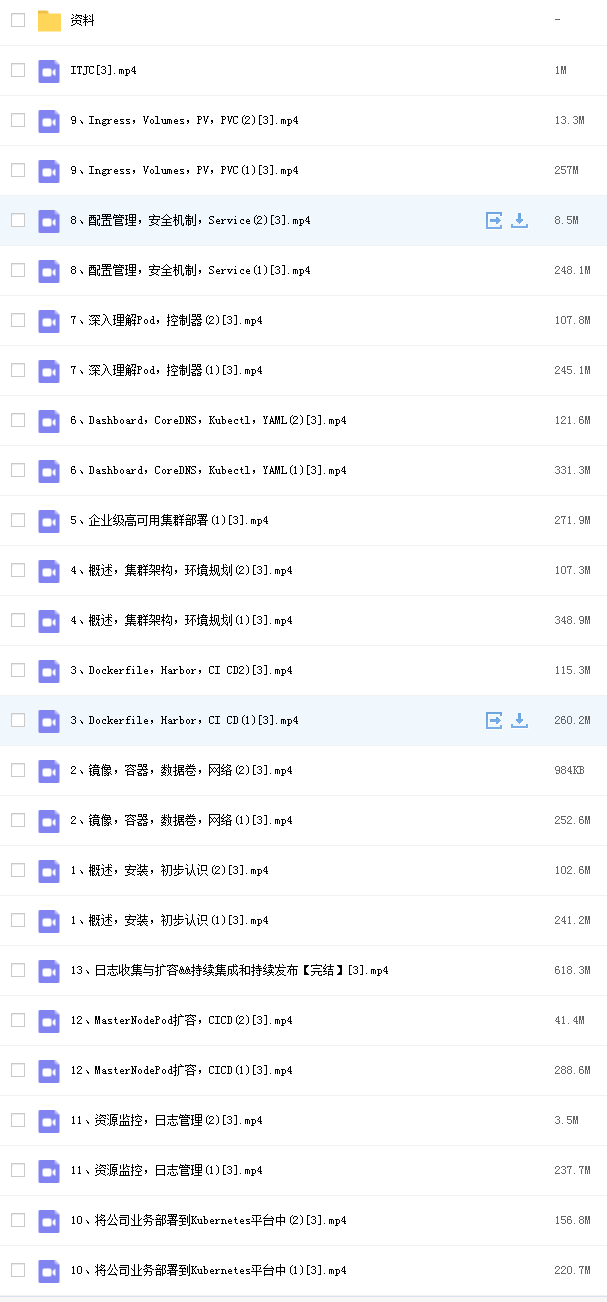Open 3、Dockerfile，Harbor，CI CD2)[3].mp4
607x1302 pixels.
[x=181, y=670]
